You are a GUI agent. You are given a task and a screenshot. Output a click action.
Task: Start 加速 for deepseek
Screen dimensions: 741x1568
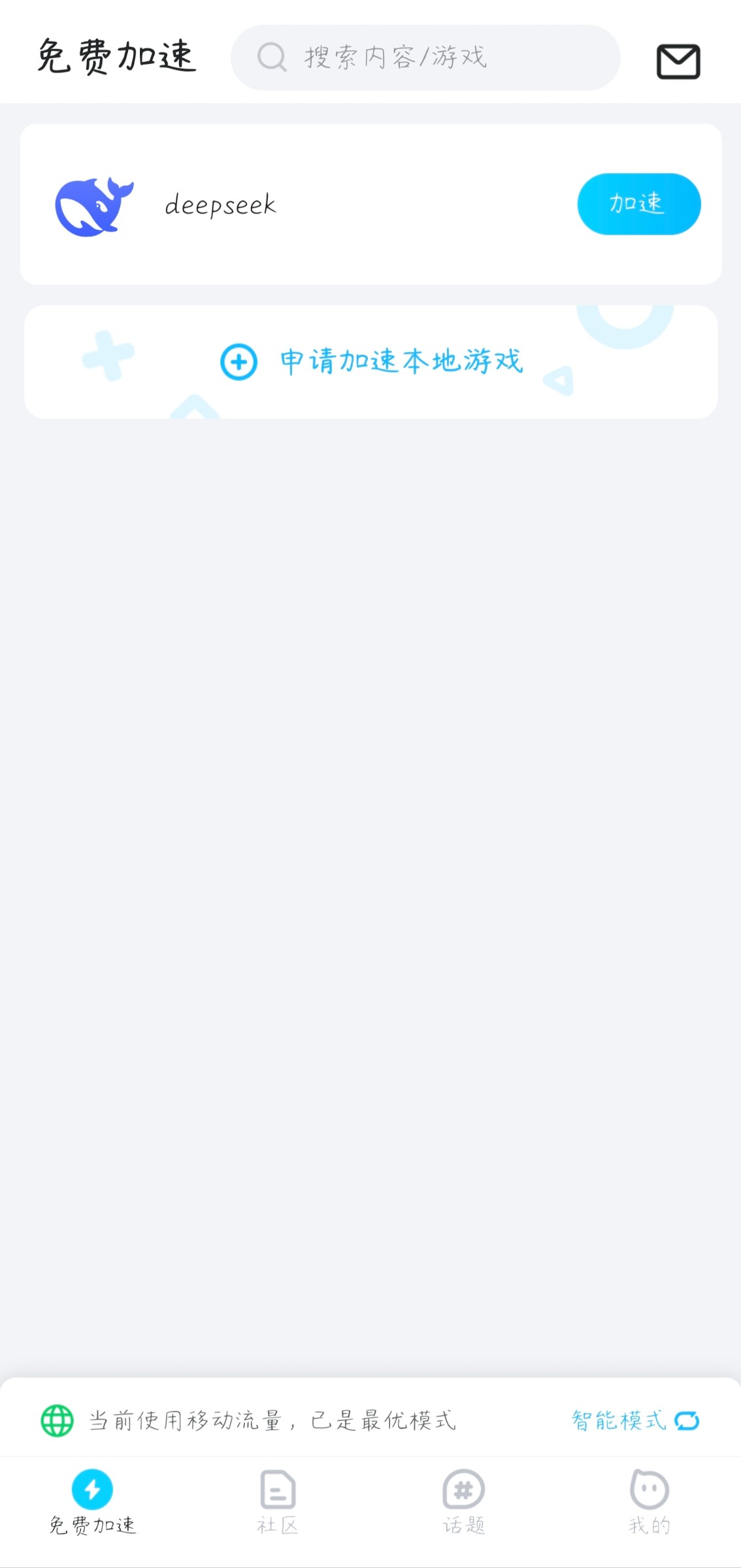click(x=638, y=204)
